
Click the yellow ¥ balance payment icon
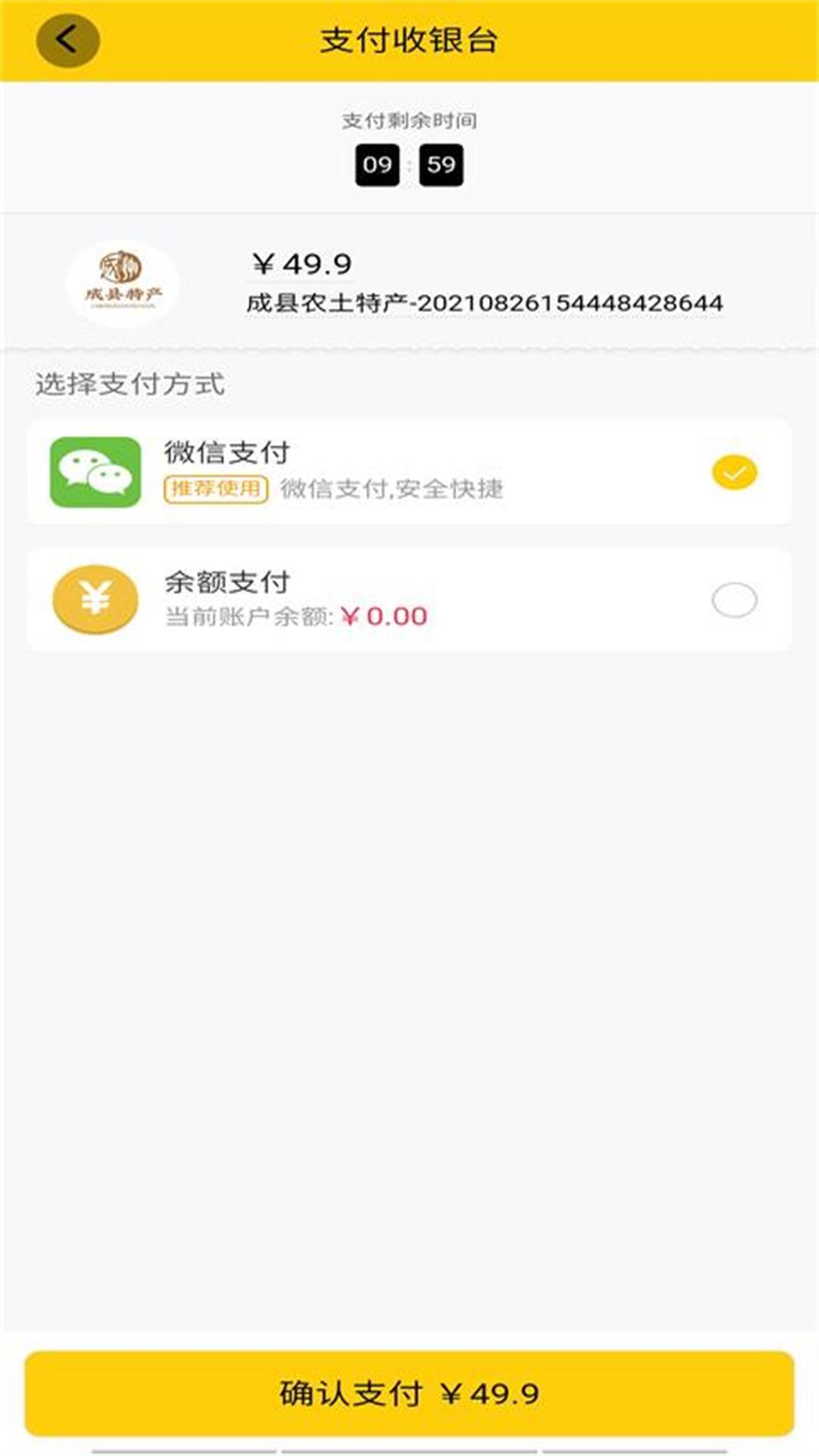(x=94, y=599)
